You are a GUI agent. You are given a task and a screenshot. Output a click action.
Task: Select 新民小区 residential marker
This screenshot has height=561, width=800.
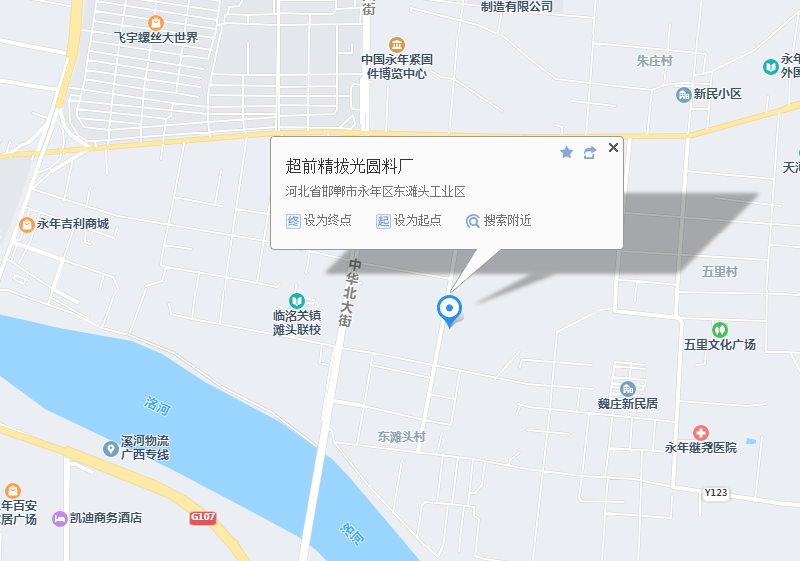pyautogui.click(x=684, y=94)
